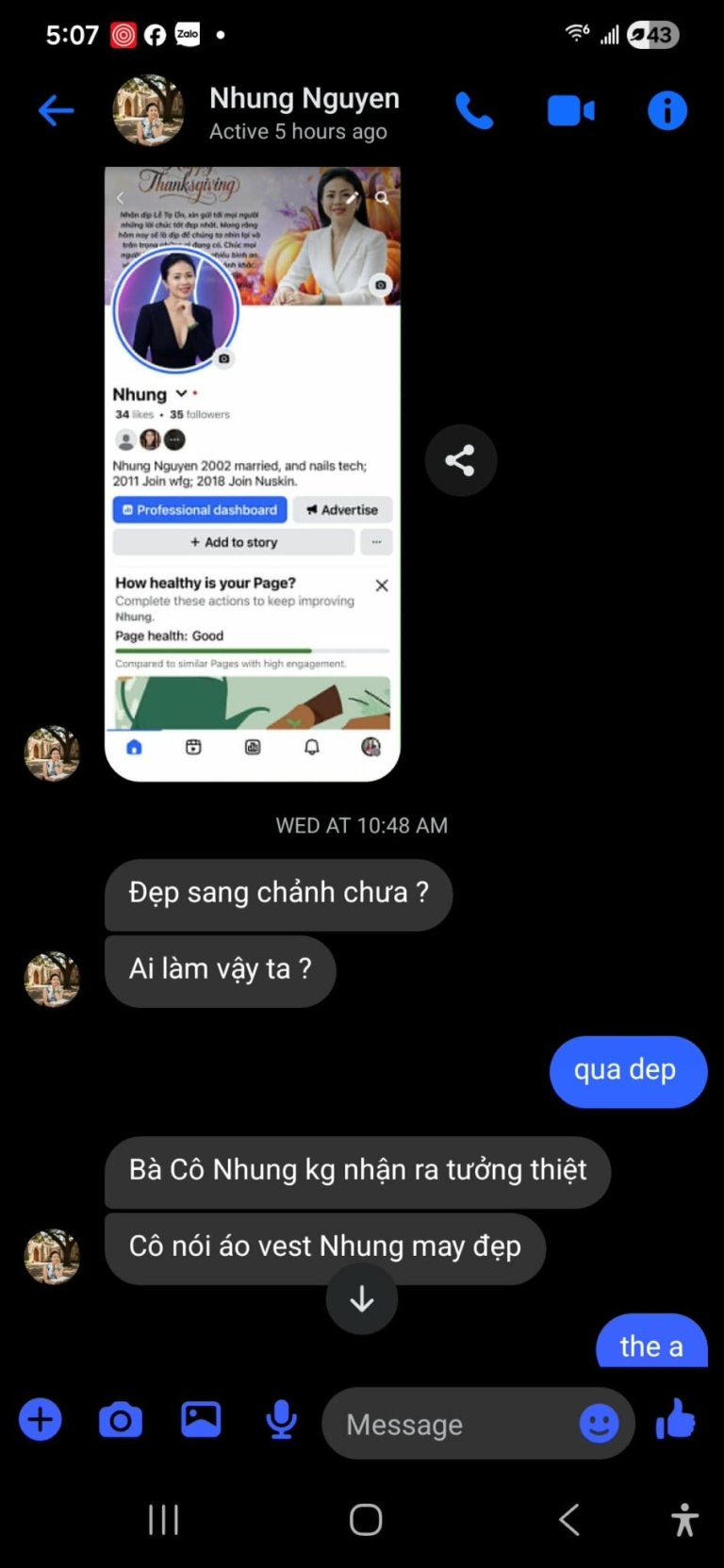
Task: Start a video call with Nhung Nguyen
Action: click(x=570, y=111)
